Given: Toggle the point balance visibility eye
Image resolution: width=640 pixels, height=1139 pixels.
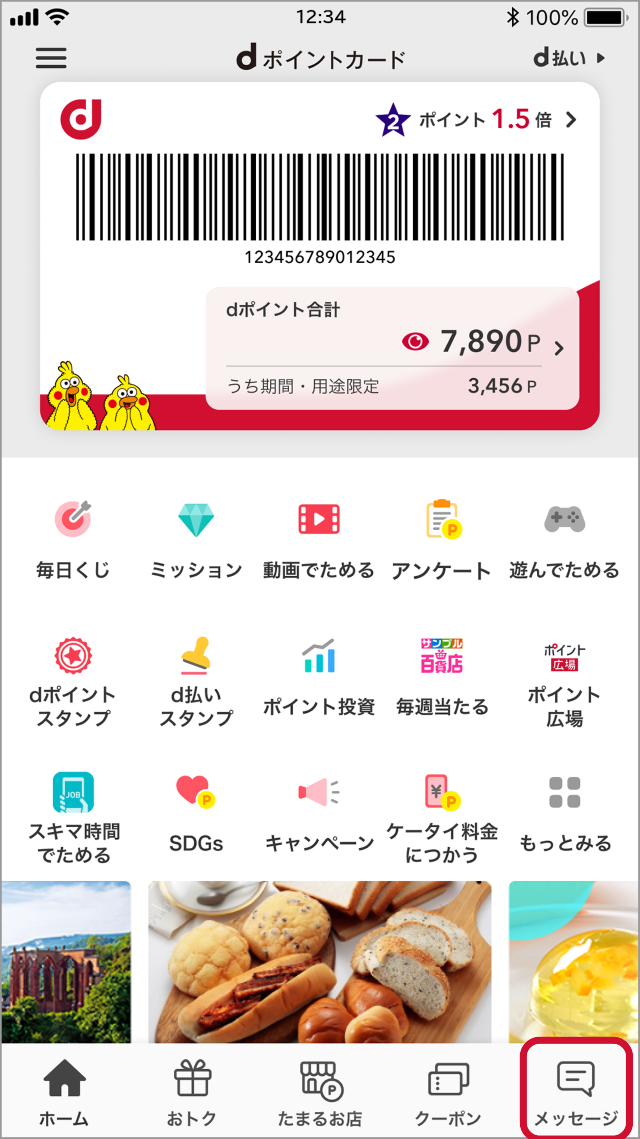Looking at the screenshot, I should (415, 342).
